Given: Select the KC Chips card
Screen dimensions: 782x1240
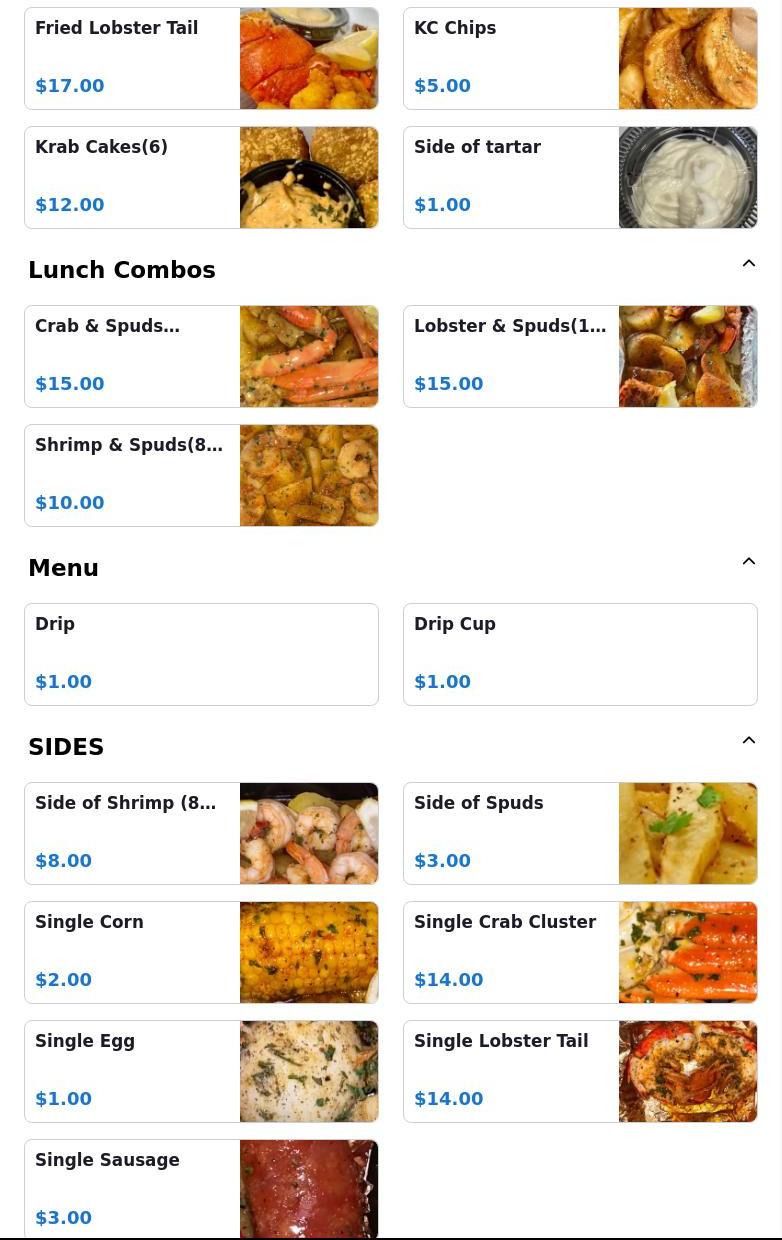Looking at the screenshot, I should pos(580,58).
